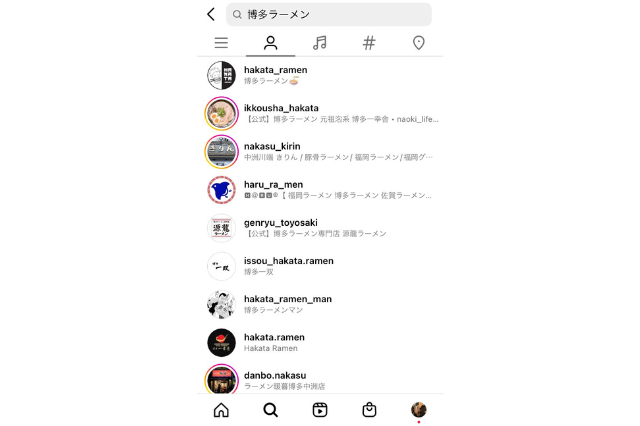Go to the home feed
Screen dimensions: 640x426
(x=221, y=409)
